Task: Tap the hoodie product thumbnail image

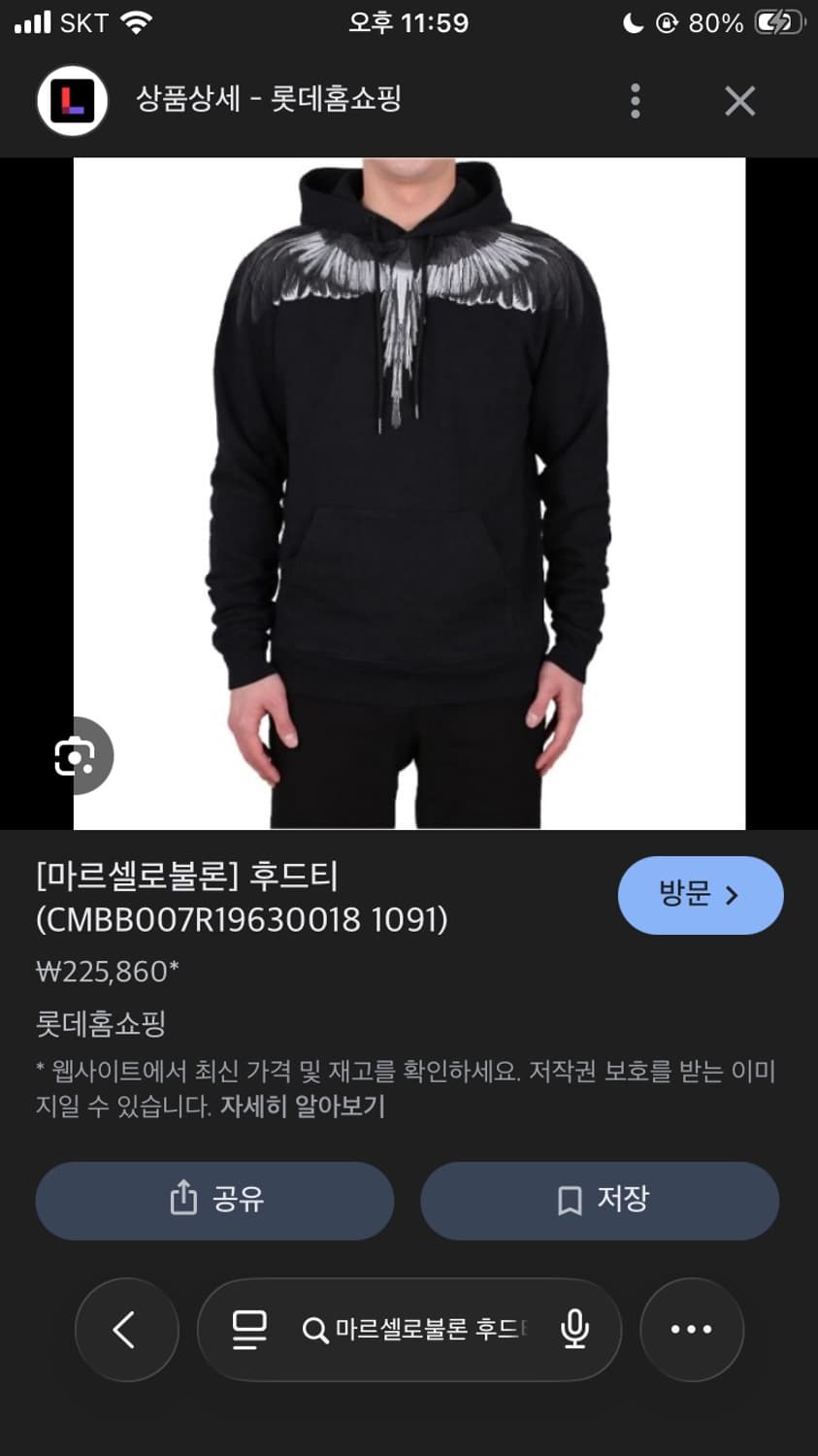Action: coord(408,485)
